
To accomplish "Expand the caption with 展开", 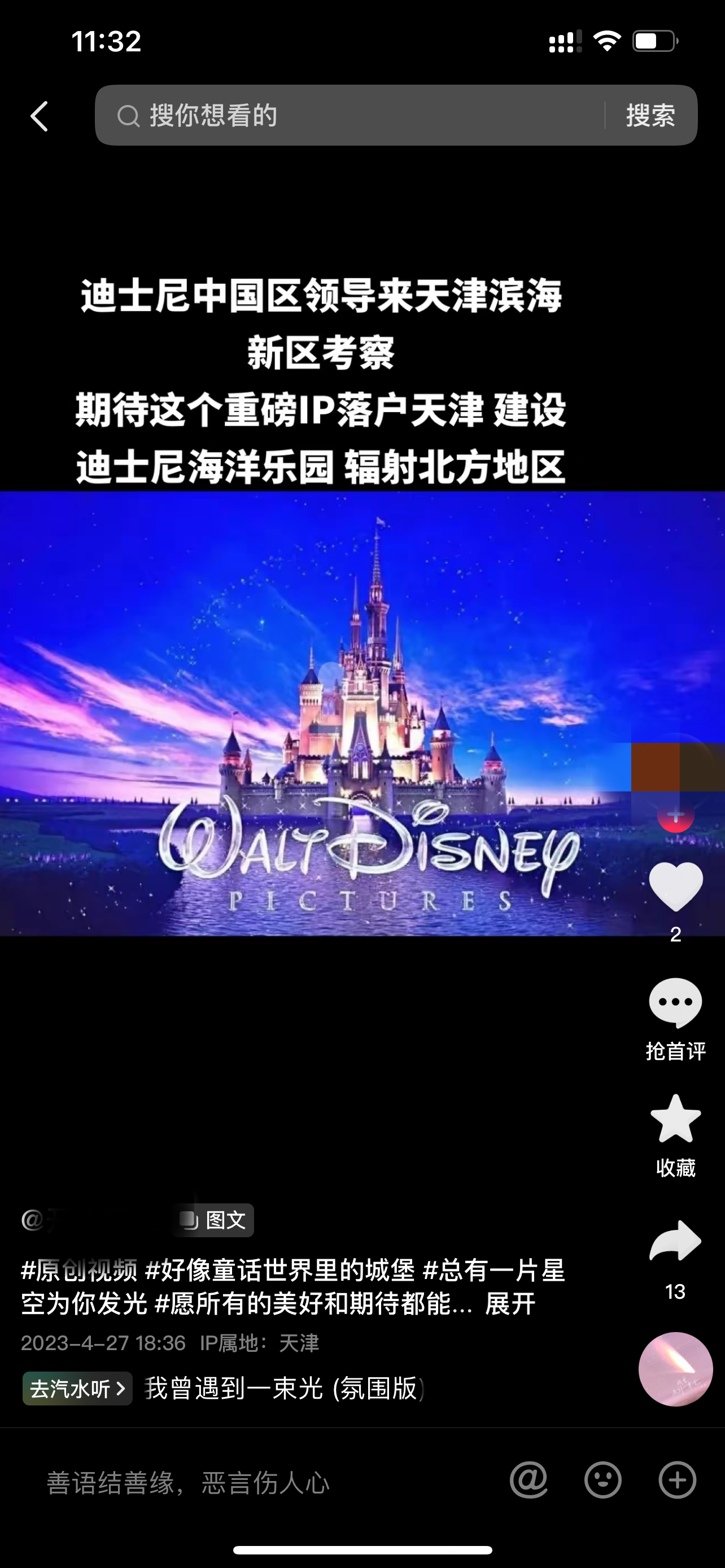I will coord(510,1304).
